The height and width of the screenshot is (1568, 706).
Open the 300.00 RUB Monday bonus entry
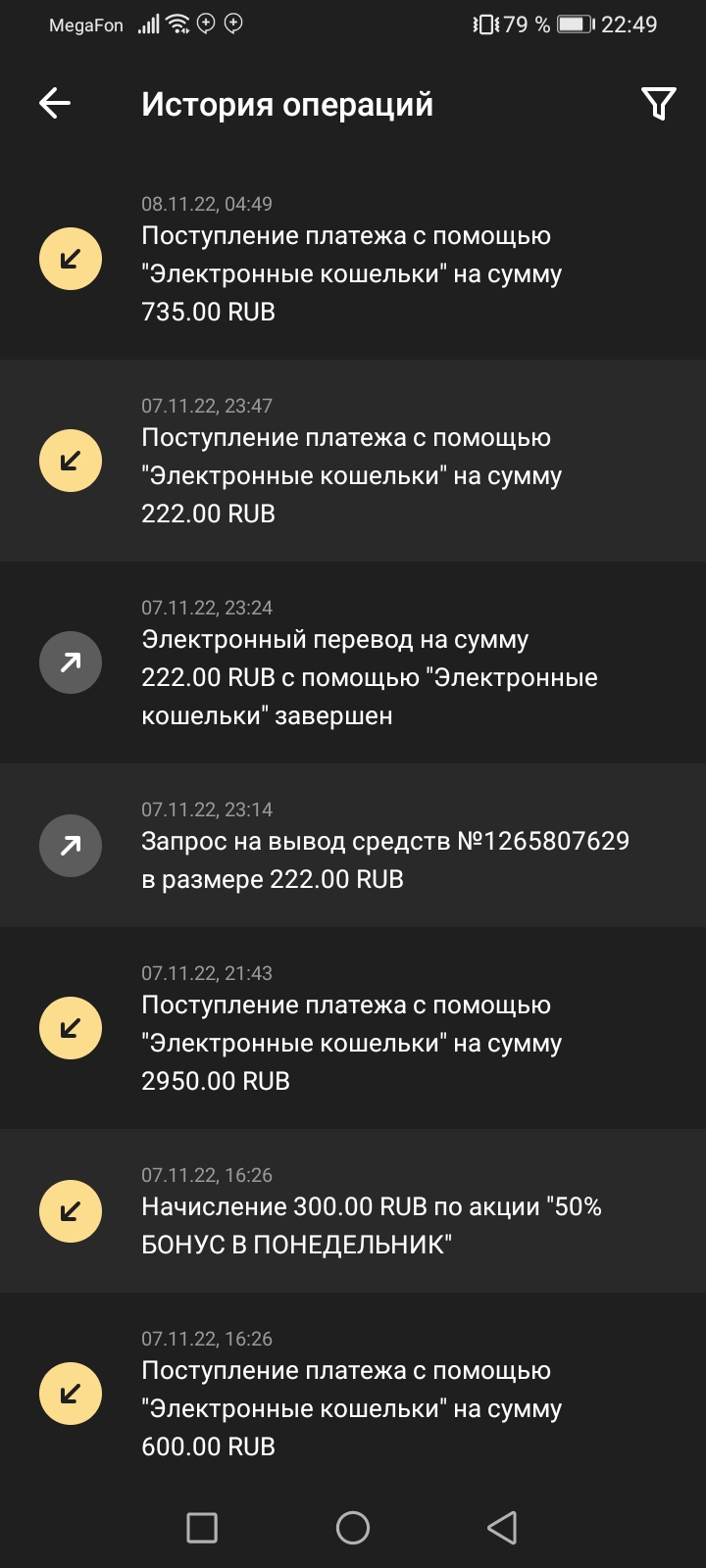(x=353, y=1210)
